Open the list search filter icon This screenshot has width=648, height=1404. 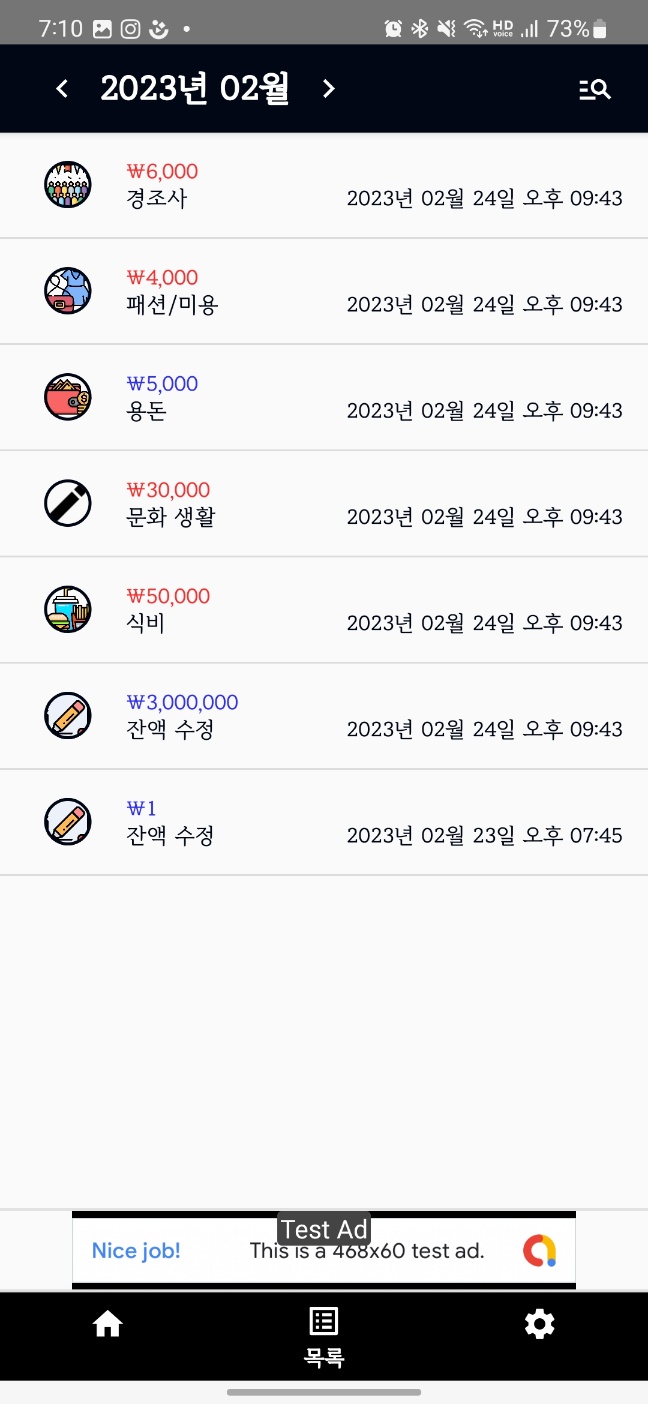595,90
